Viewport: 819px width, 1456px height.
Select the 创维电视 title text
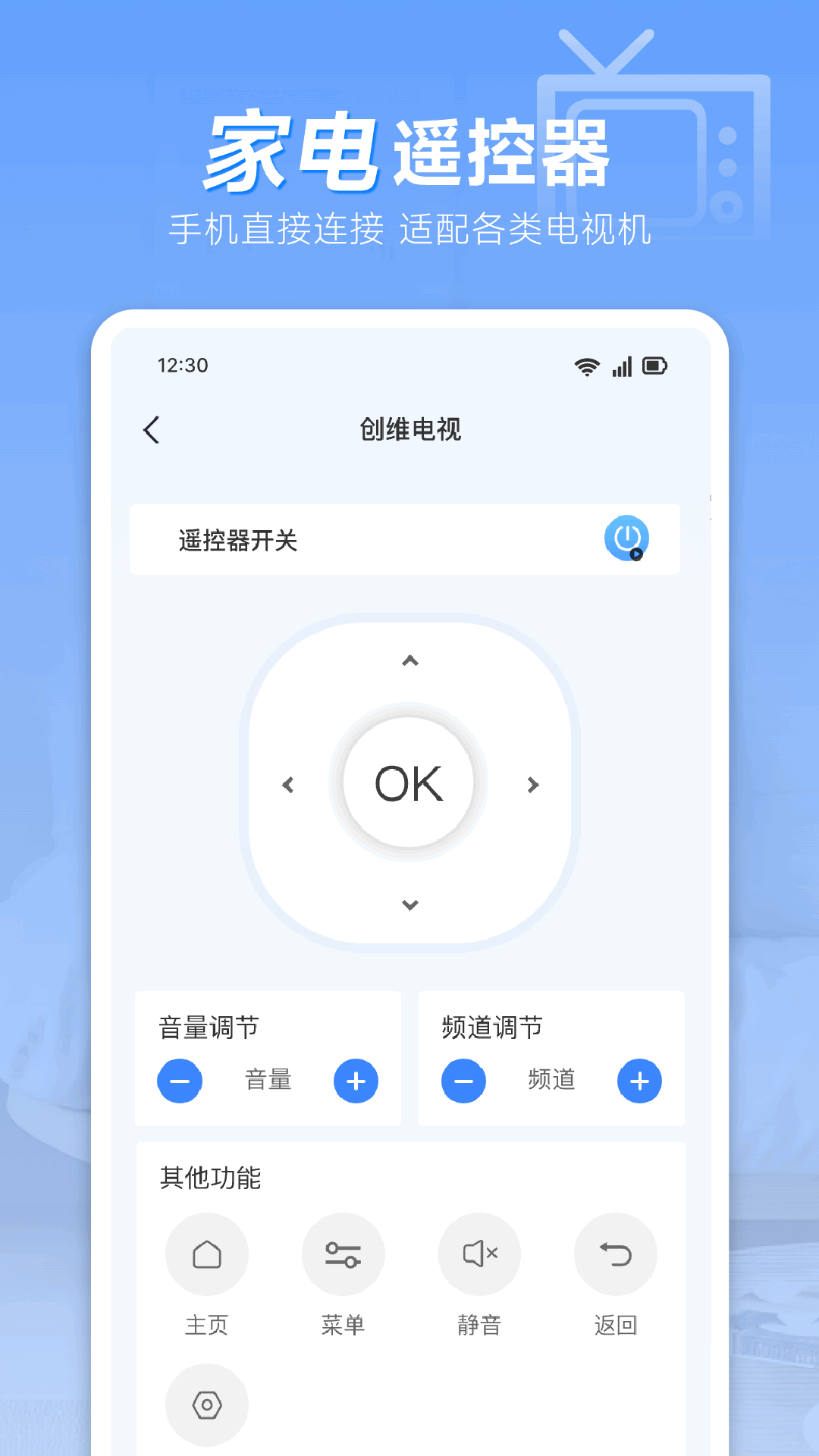coord(409,429)
